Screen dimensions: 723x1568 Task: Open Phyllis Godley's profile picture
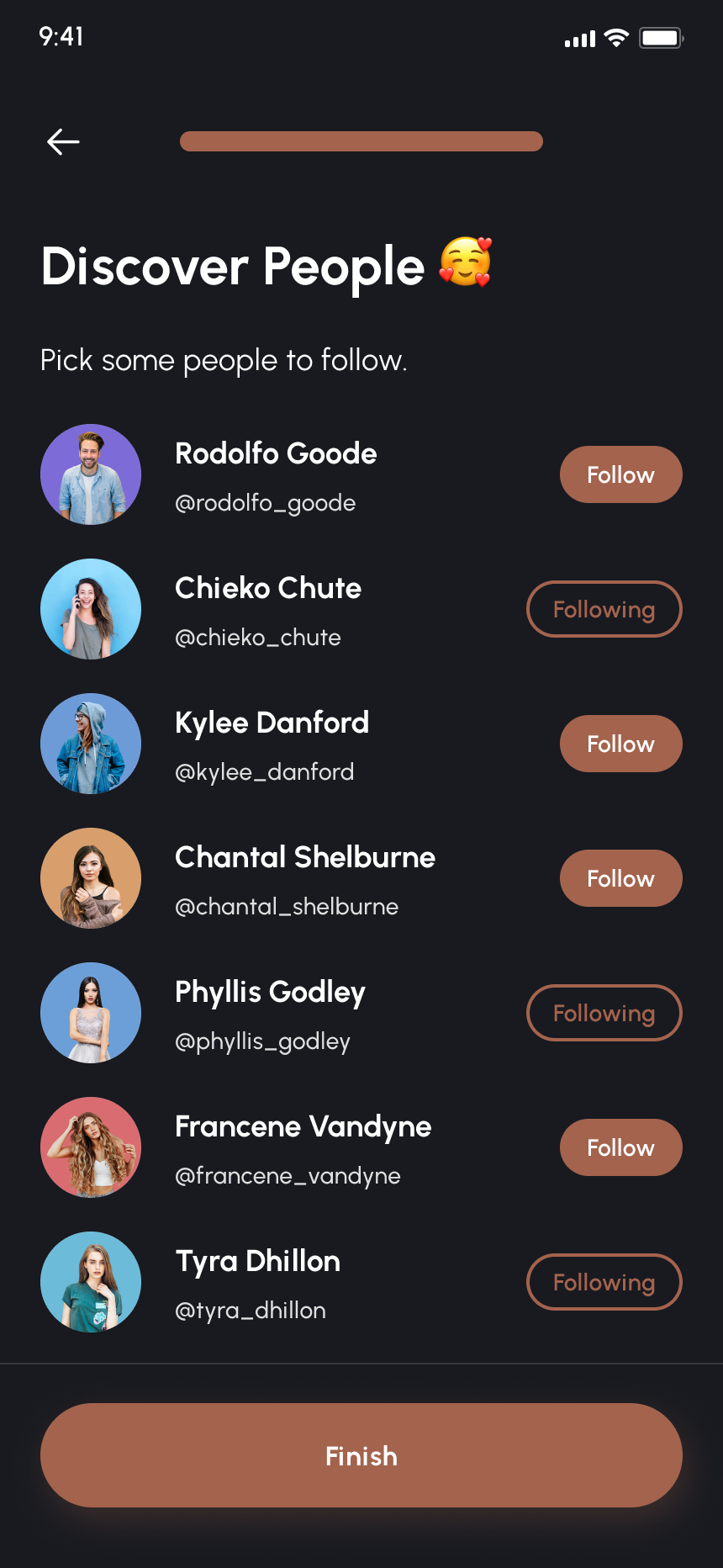coord(91,1013)
